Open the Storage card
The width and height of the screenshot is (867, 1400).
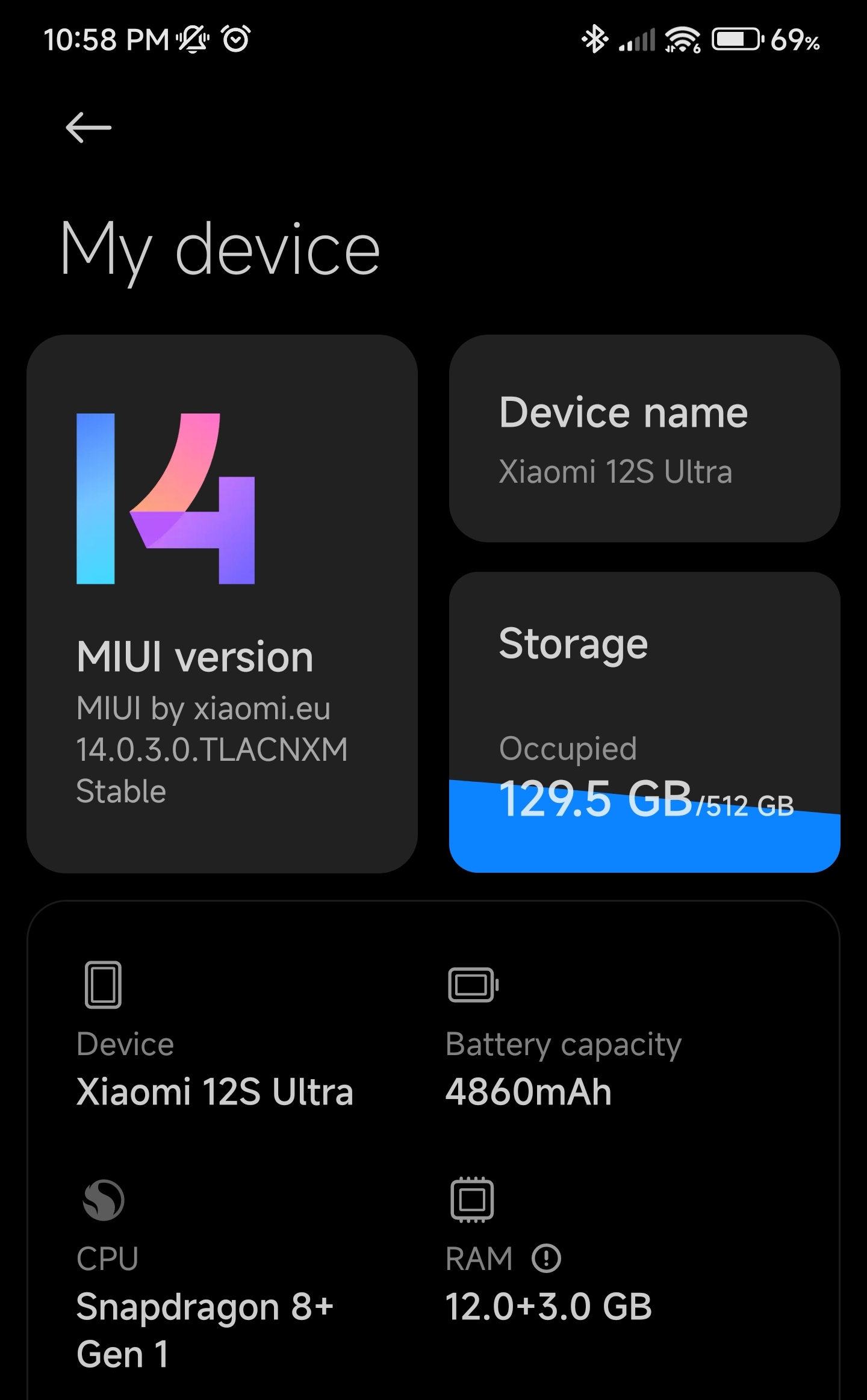pos(644,722)
